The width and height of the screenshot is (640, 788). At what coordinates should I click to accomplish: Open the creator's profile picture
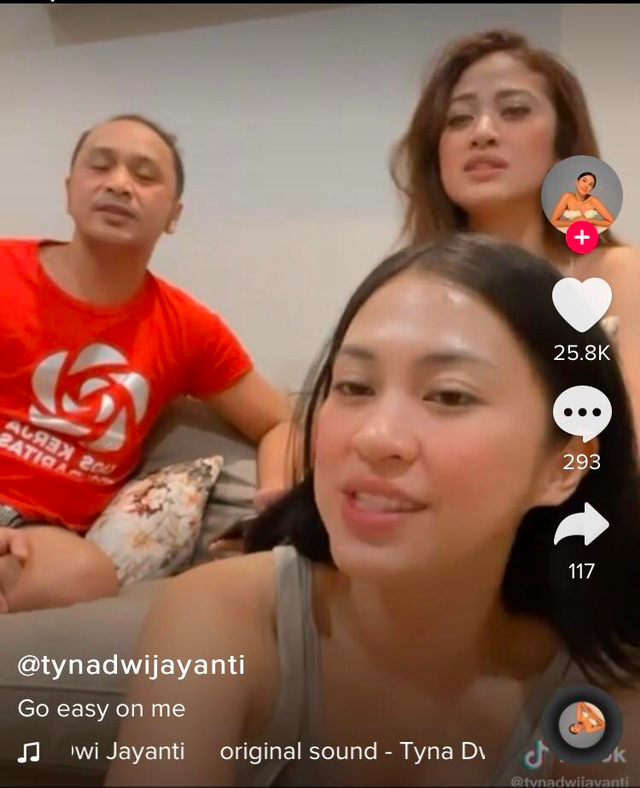[581, 194]
